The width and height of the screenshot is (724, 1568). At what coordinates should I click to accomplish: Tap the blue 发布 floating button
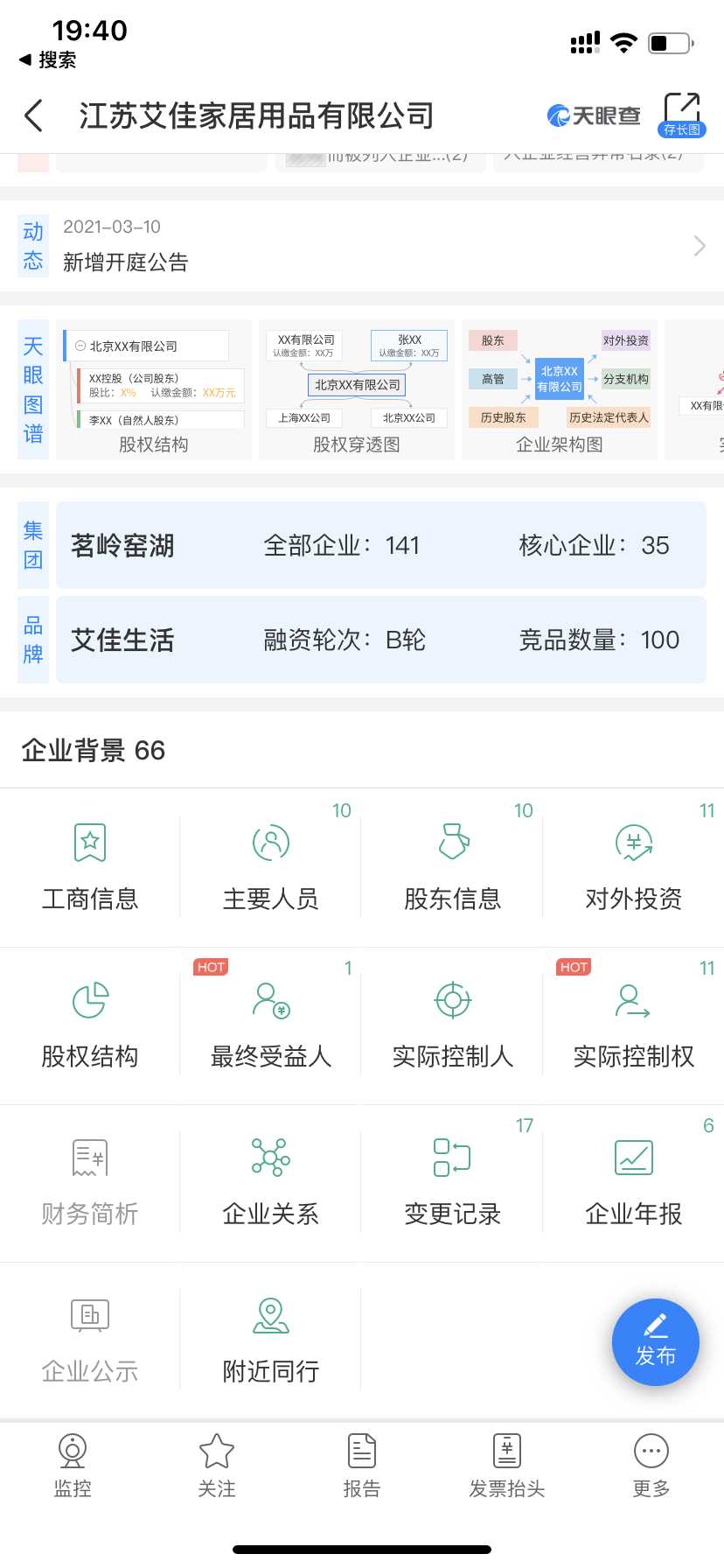click(656, 1342)
